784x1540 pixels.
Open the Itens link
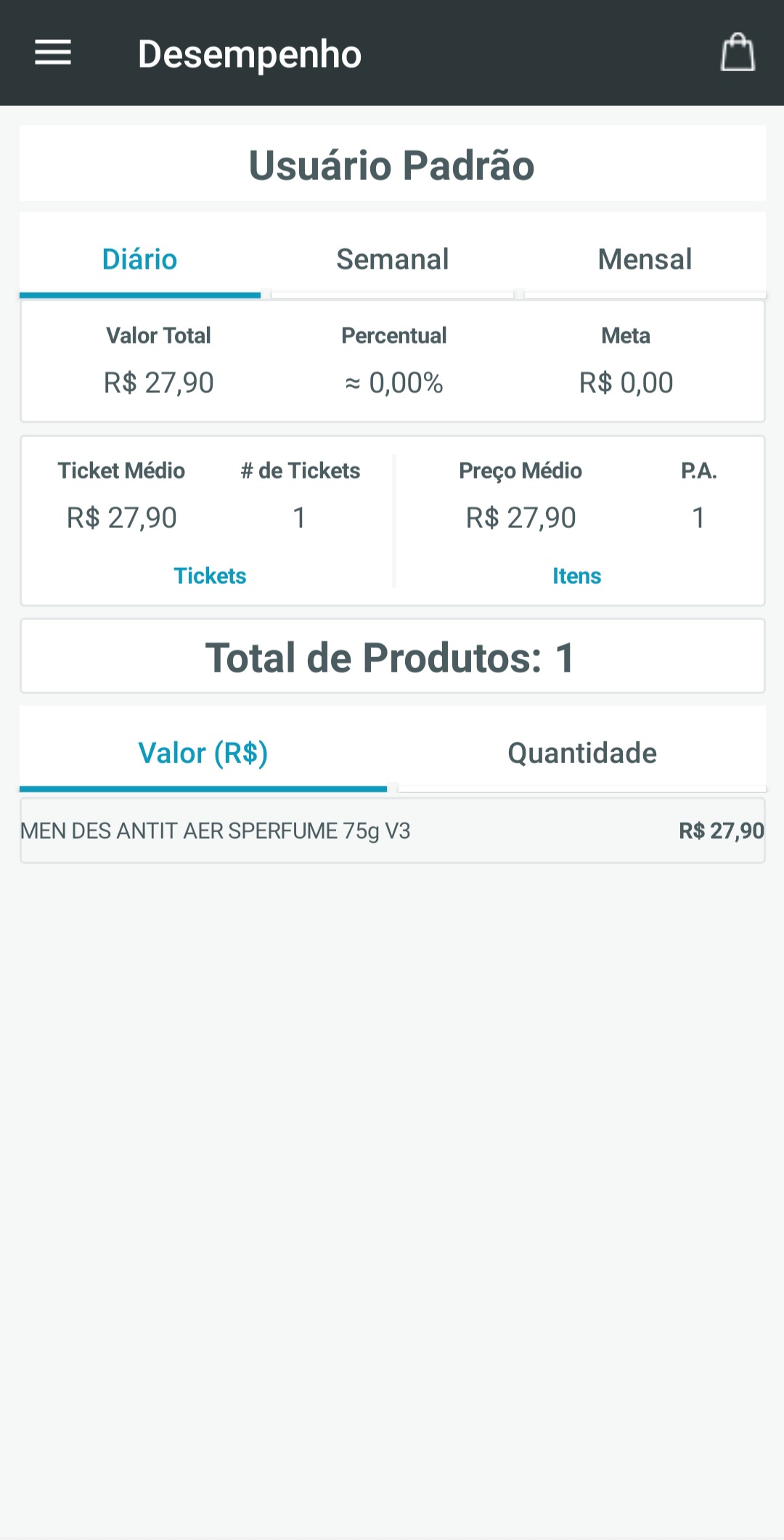click(576, 576)
